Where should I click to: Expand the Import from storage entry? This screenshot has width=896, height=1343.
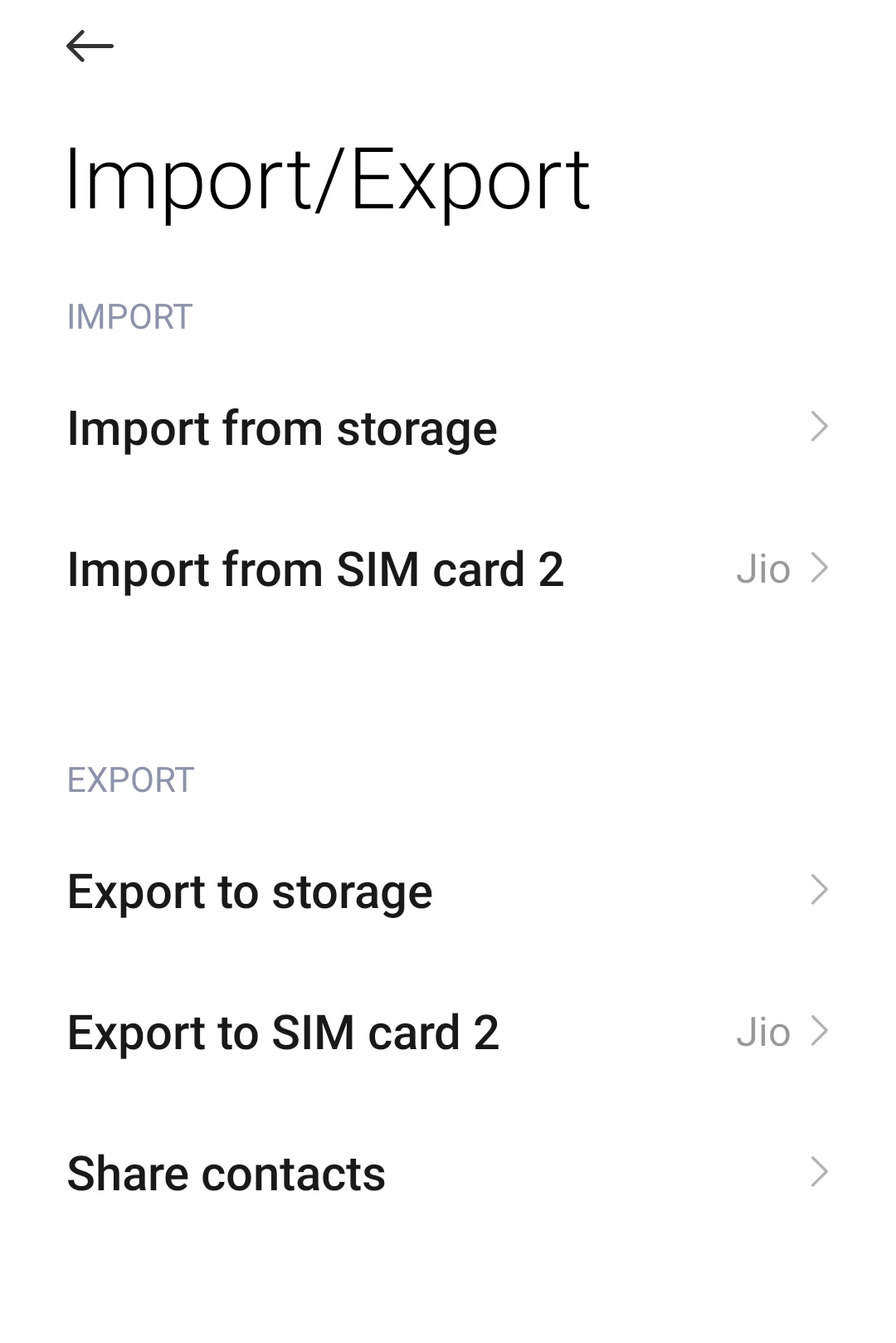(x=282, y=427)
